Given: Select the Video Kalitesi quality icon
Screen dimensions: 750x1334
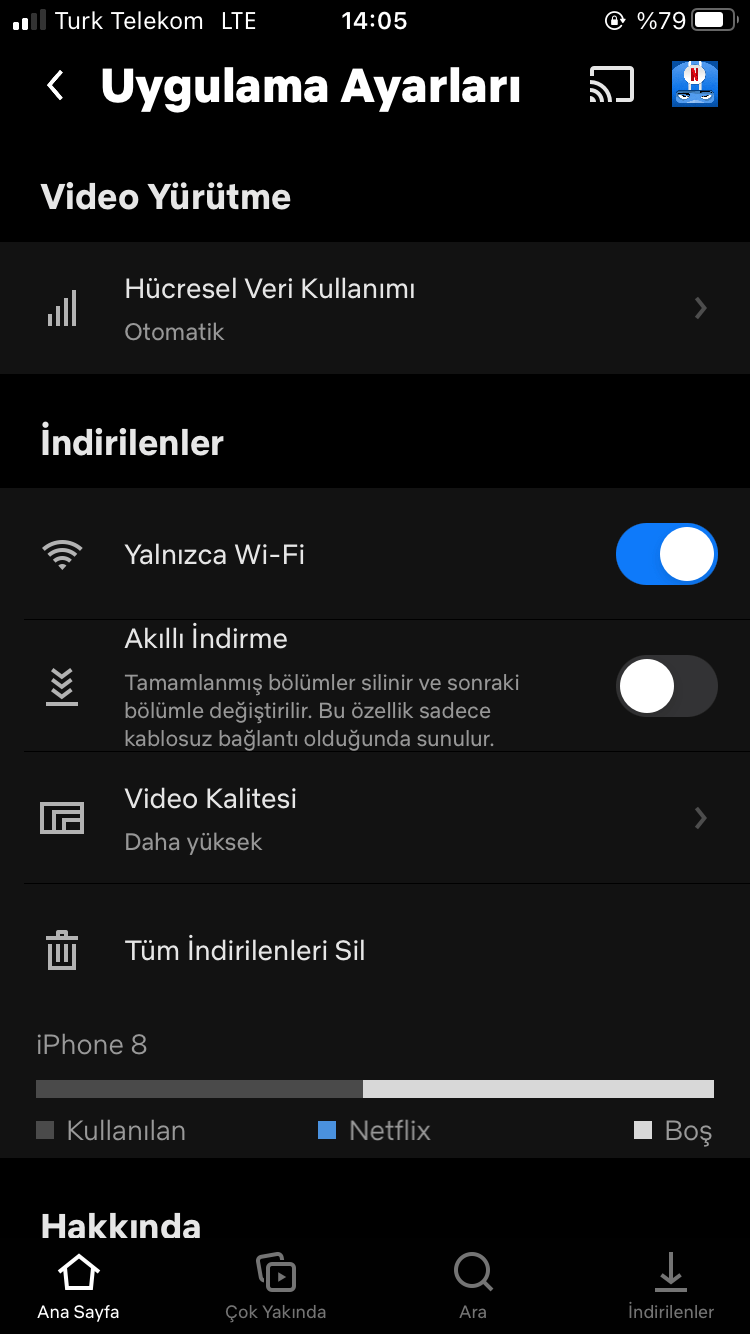Looking at the screenshot, I should [62, 817].
